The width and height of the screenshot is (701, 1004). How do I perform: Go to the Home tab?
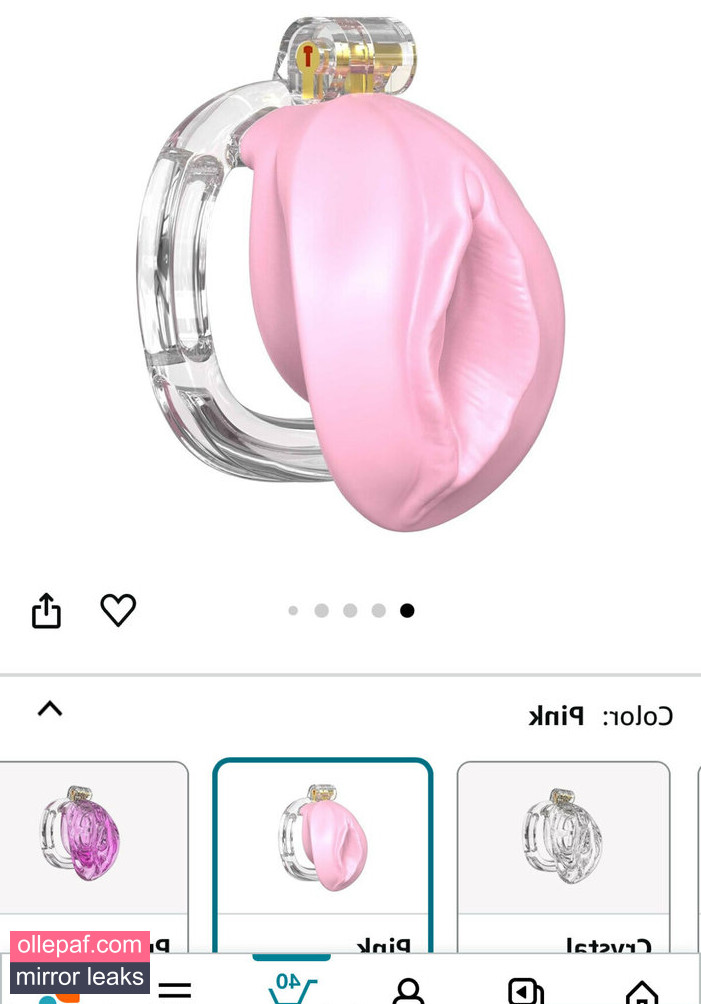click(642, 990)
